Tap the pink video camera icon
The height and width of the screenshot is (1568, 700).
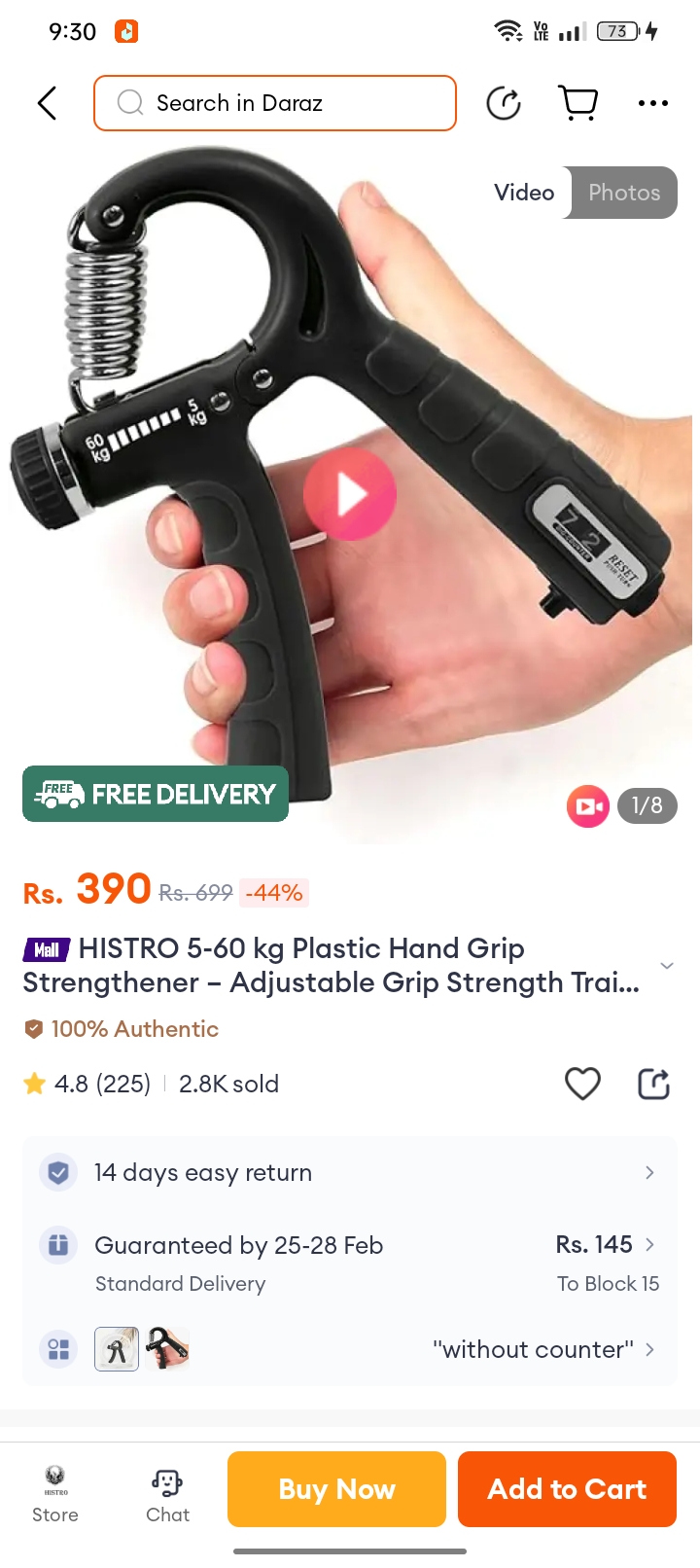coord(588,805)
